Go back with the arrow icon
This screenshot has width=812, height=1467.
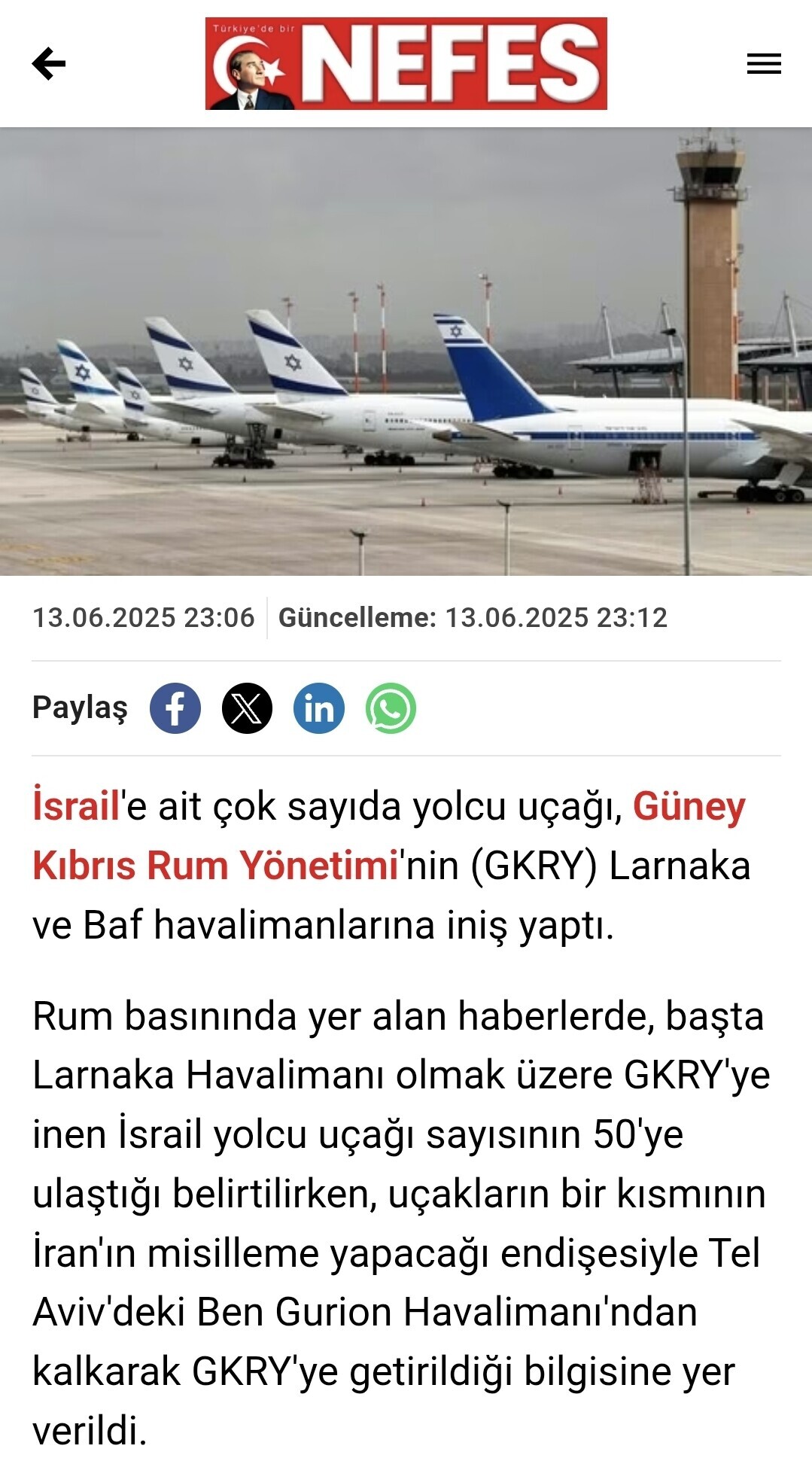[49, 64]
